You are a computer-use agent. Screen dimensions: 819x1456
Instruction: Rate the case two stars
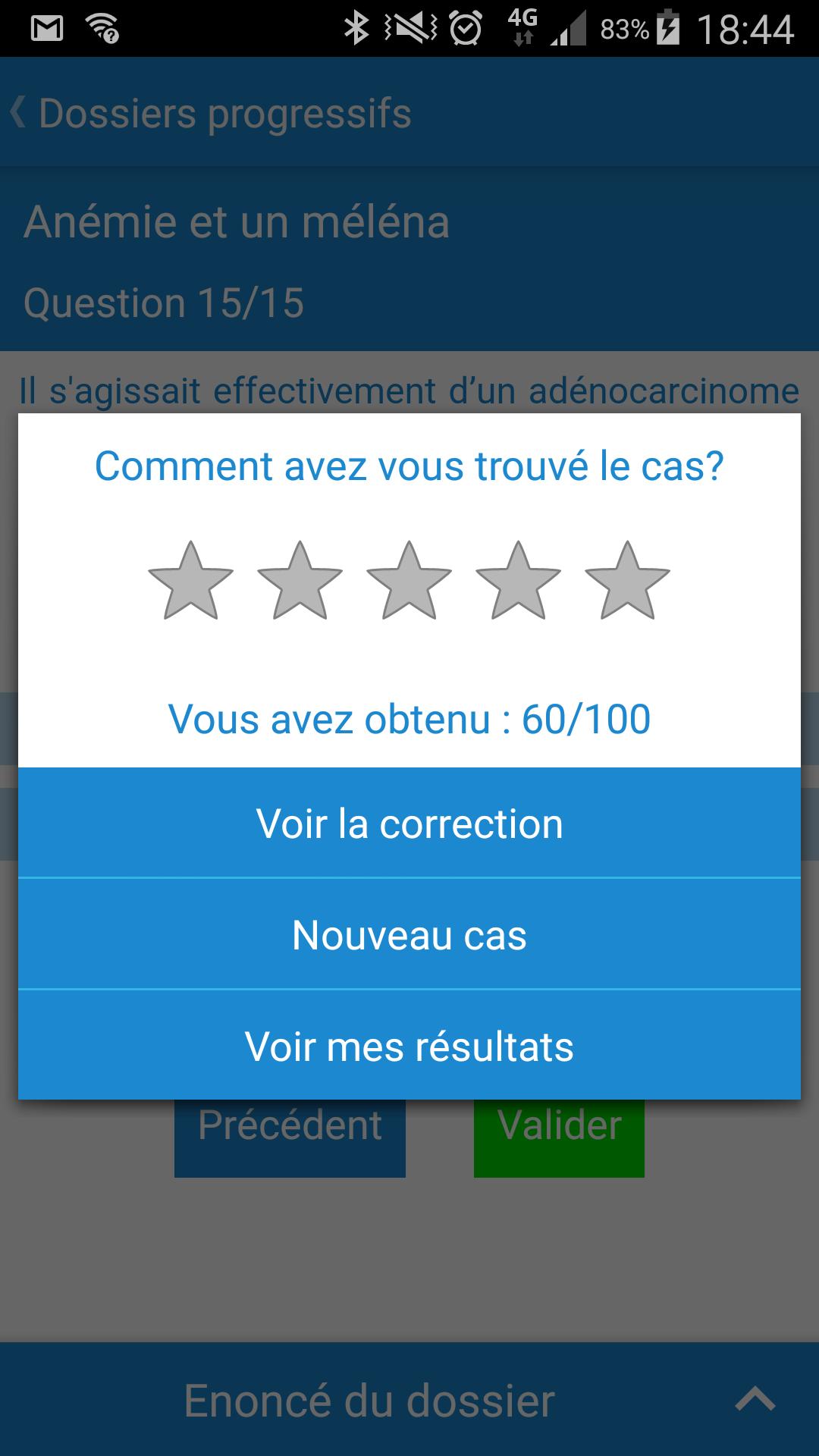(x=300, y=582)
